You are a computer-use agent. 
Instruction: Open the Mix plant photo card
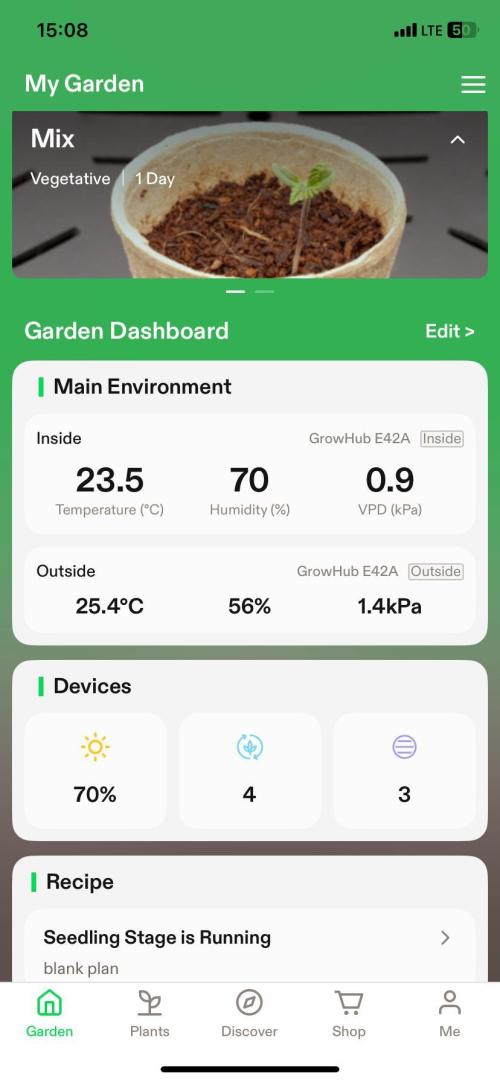250,195
